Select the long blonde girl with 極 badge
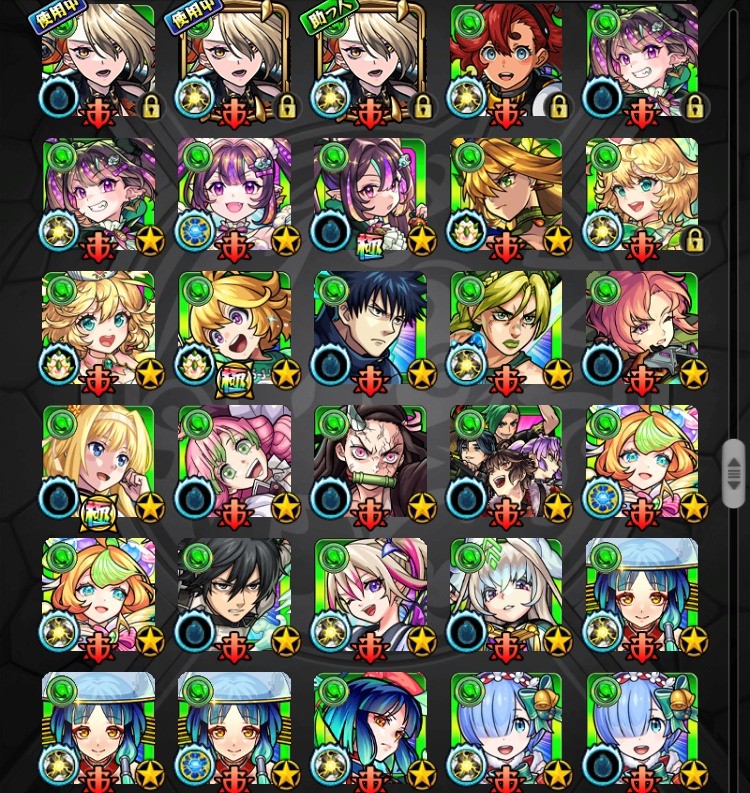The width and height of the screenshot is (750, 793). point(98,463)
